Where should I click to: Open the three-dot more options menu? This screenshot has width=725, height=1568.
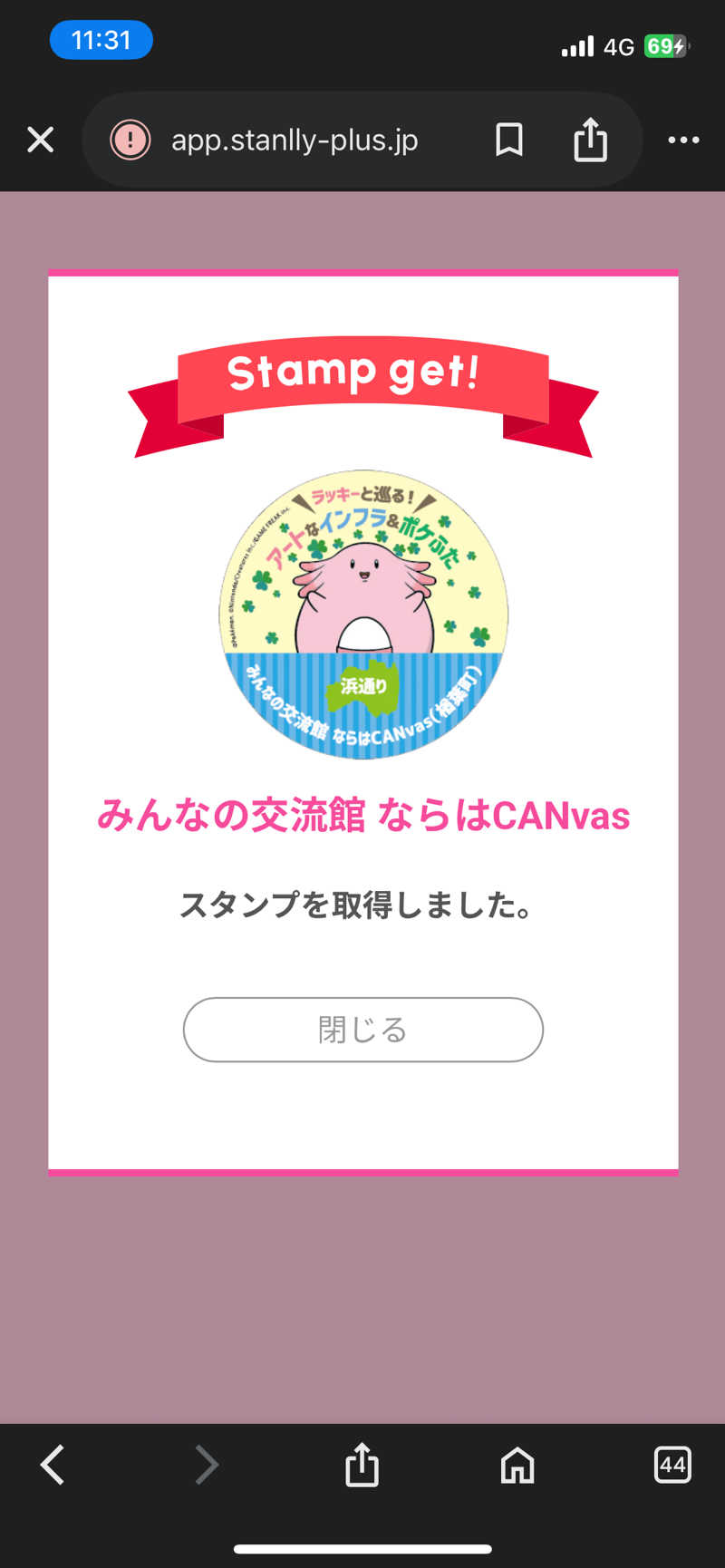(682, 140)
